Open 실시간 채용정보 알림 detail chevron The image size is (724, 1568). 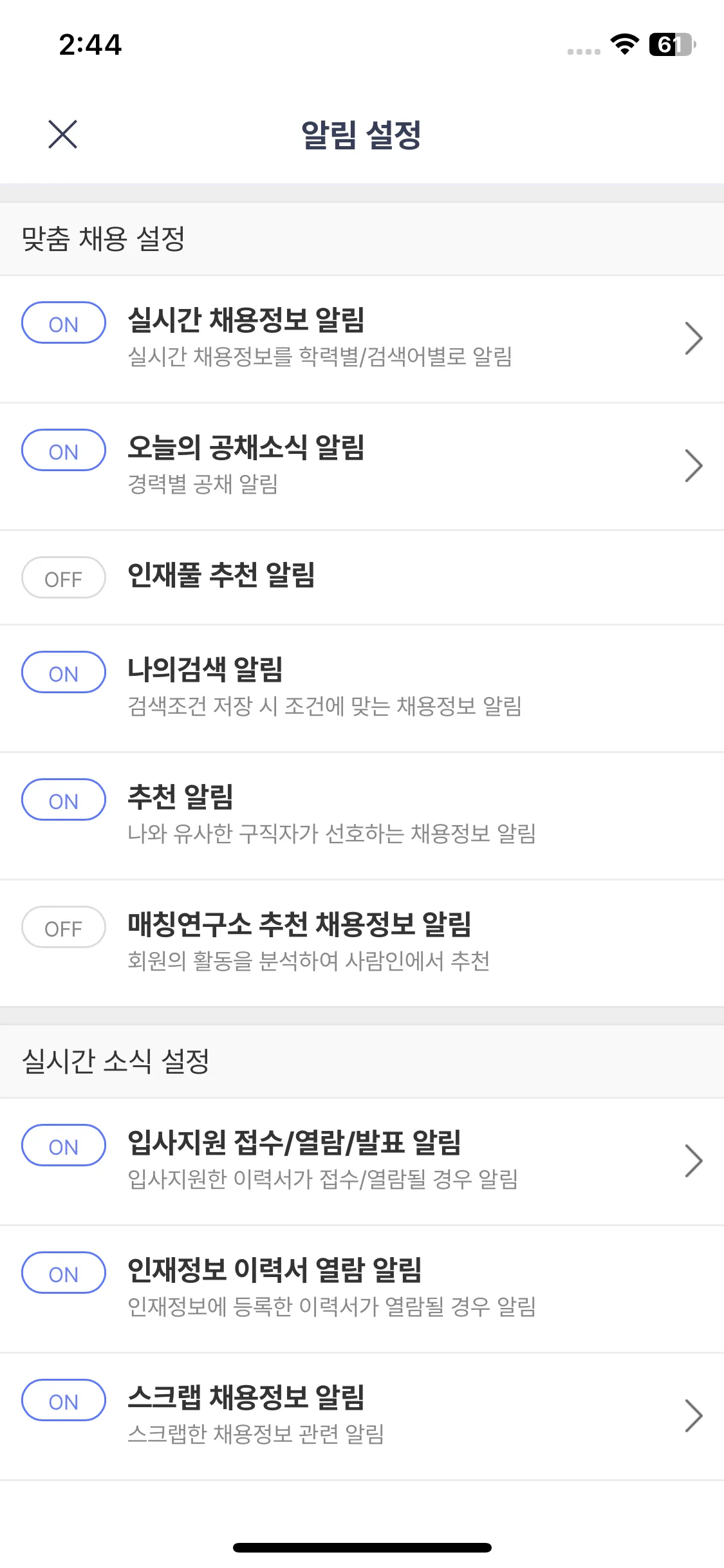point(693,339)
